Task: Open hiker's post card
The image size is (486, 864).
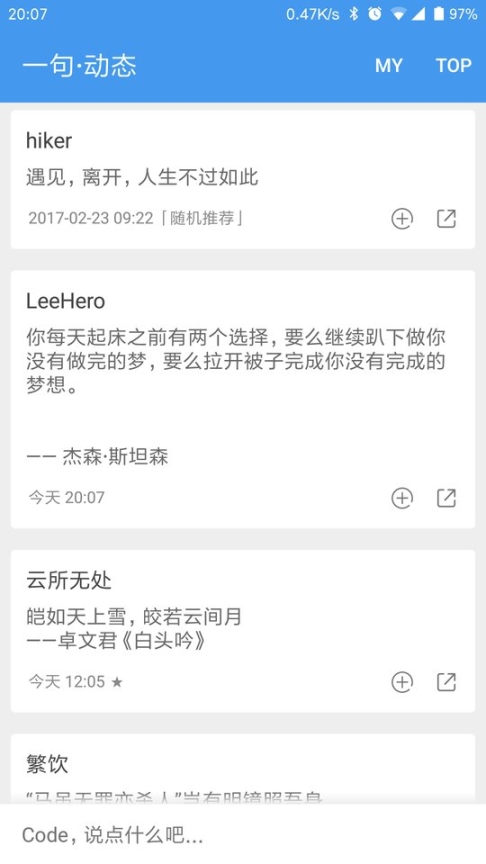Action: coord(243,180)
